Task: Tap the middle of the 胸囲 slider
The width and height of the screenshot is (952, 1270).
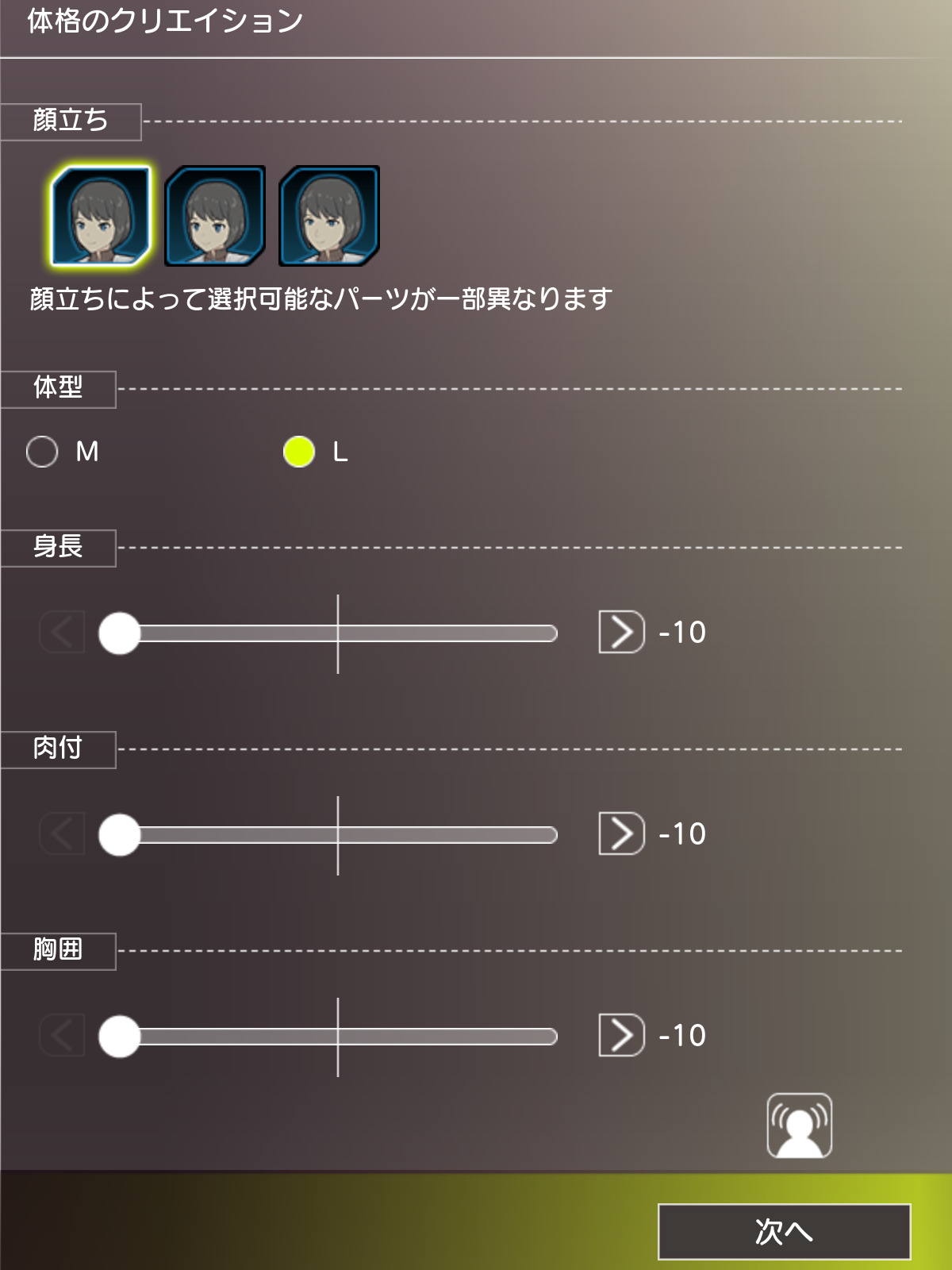Action: [x=338, y=1037]
